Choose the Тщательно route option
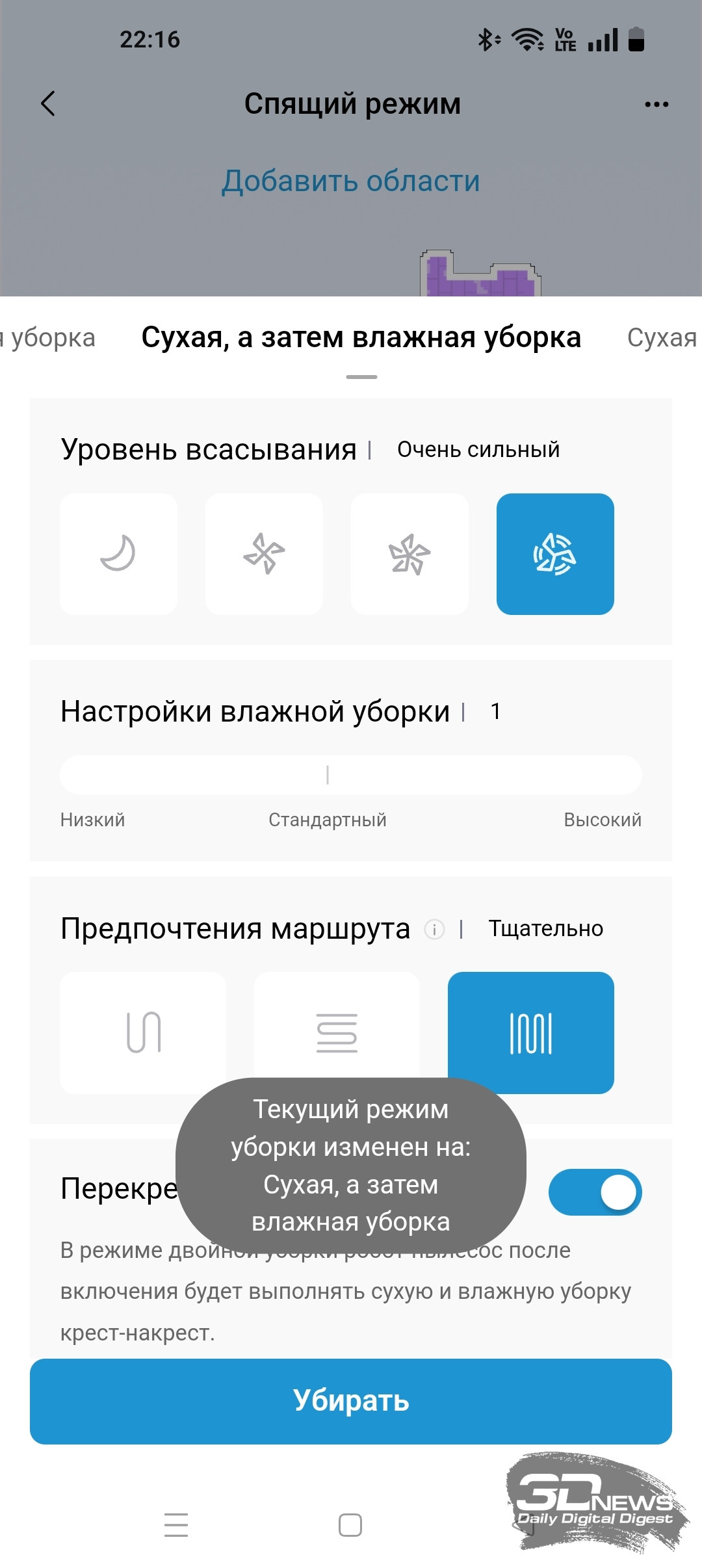 pos(531,1032)
